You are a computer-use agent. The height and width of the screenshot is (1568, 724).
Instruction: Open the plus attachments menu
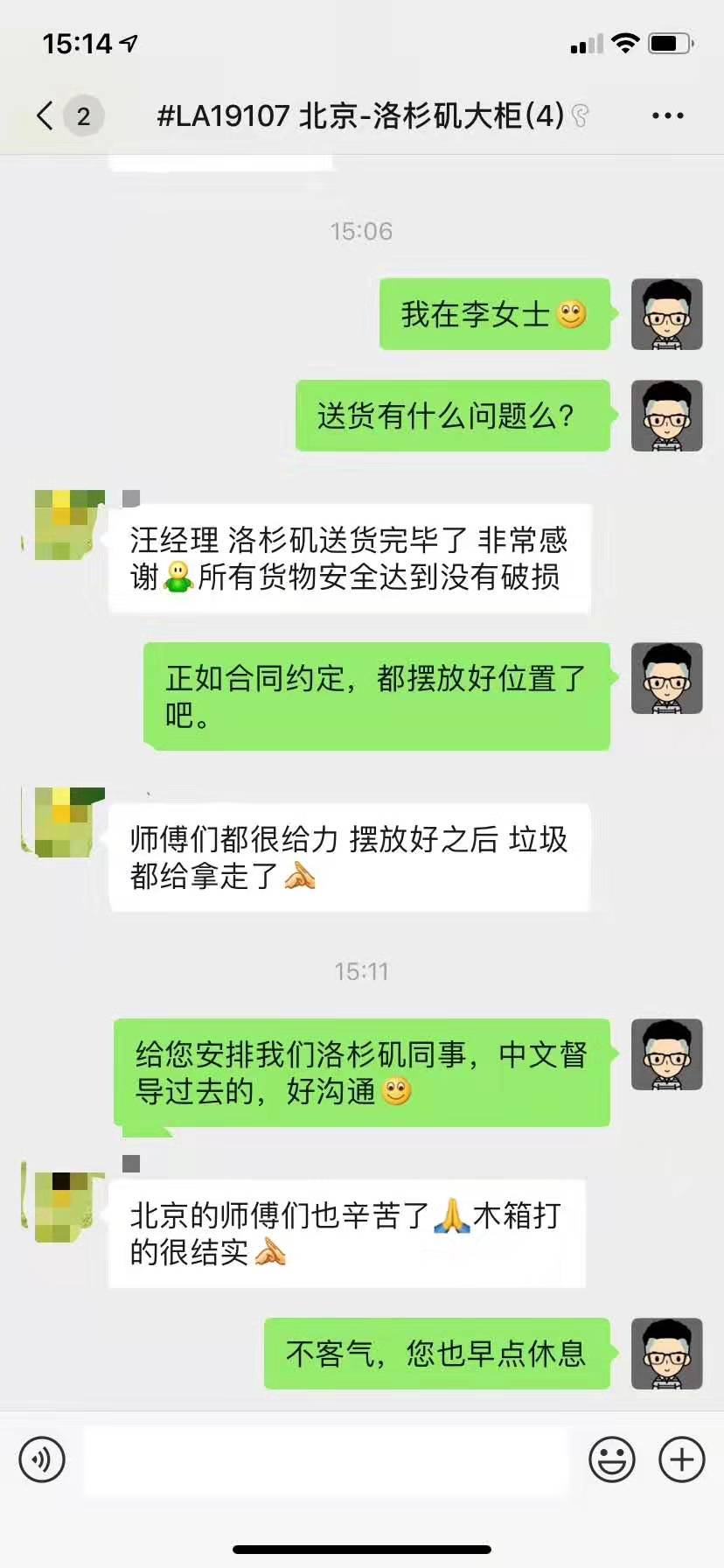click(x=681, y=1459)
